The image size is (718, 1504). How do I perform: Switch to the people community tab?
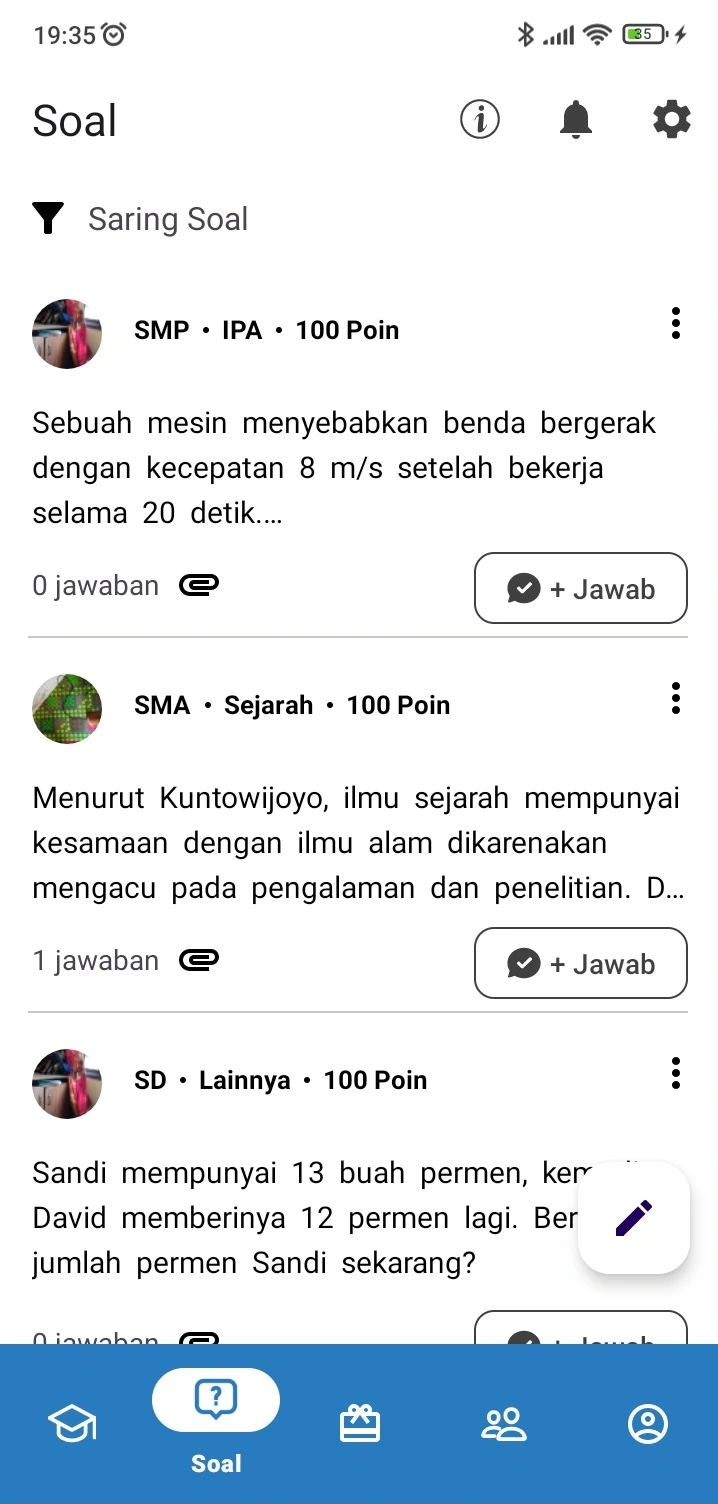(504, 1424)
